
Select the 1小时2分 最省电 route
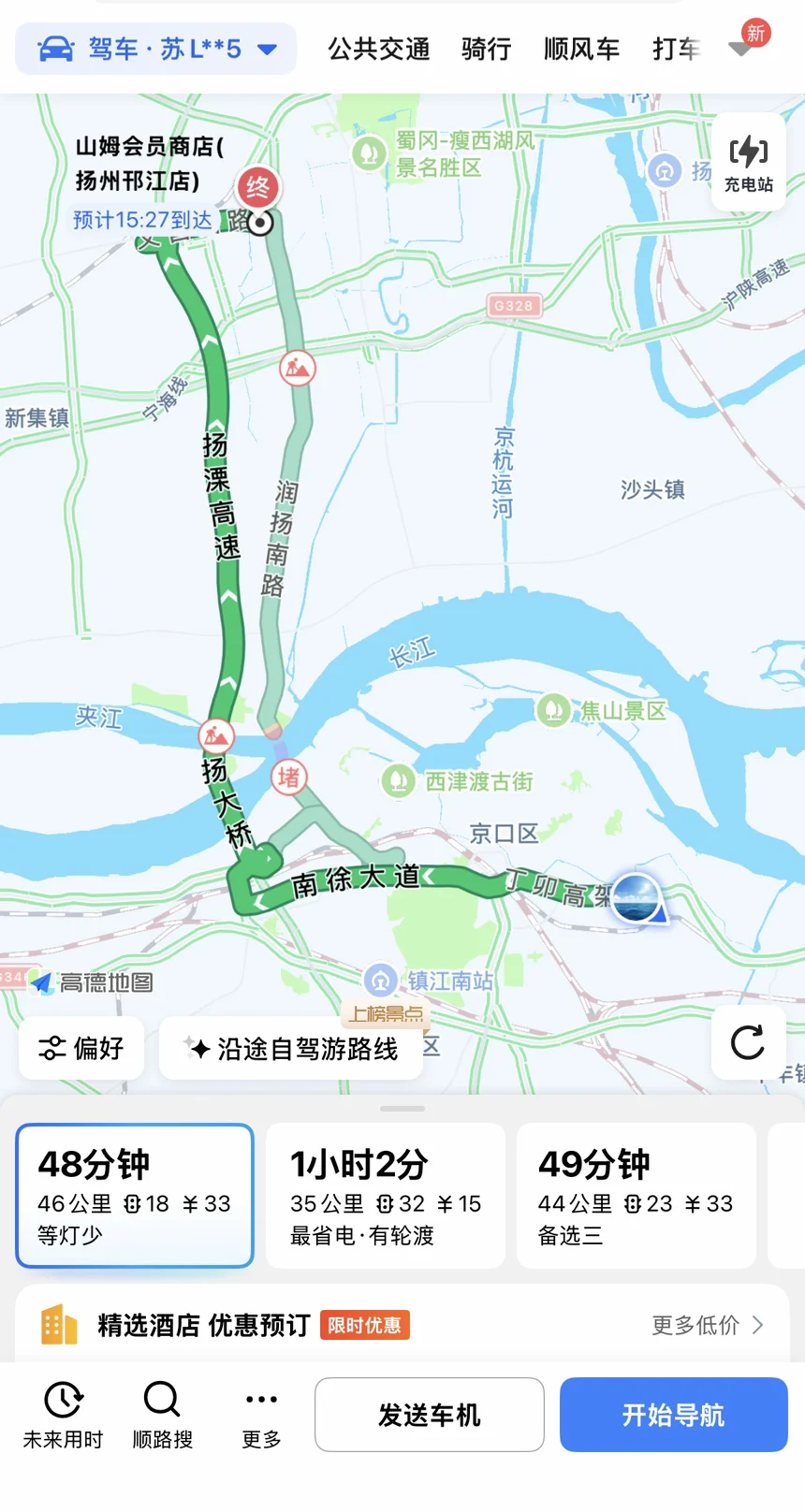386,1196
